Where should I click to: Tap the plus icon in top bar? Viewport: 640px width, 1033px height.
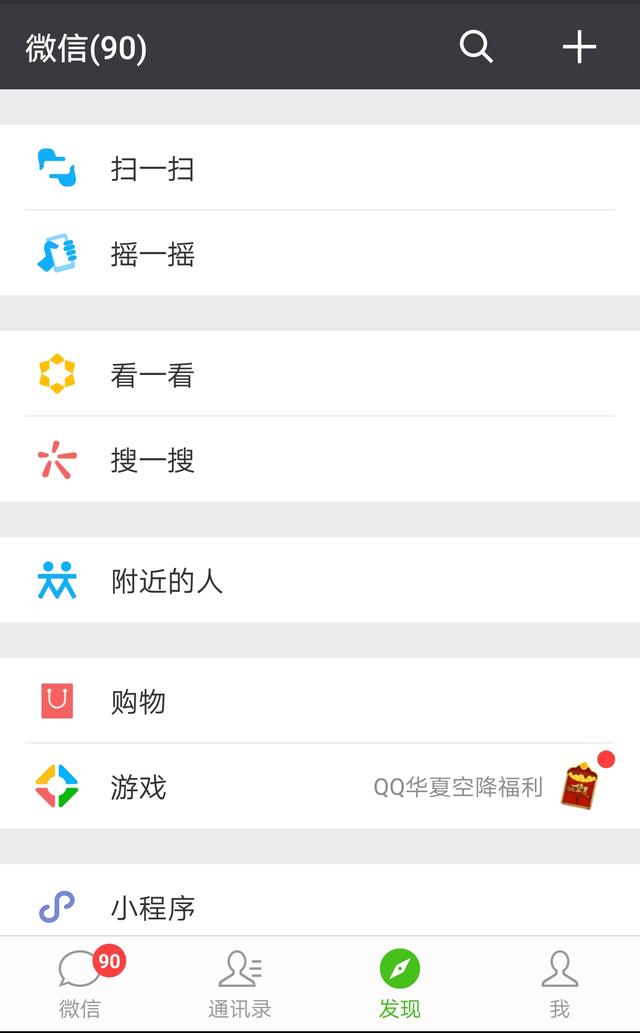[579, 46]
